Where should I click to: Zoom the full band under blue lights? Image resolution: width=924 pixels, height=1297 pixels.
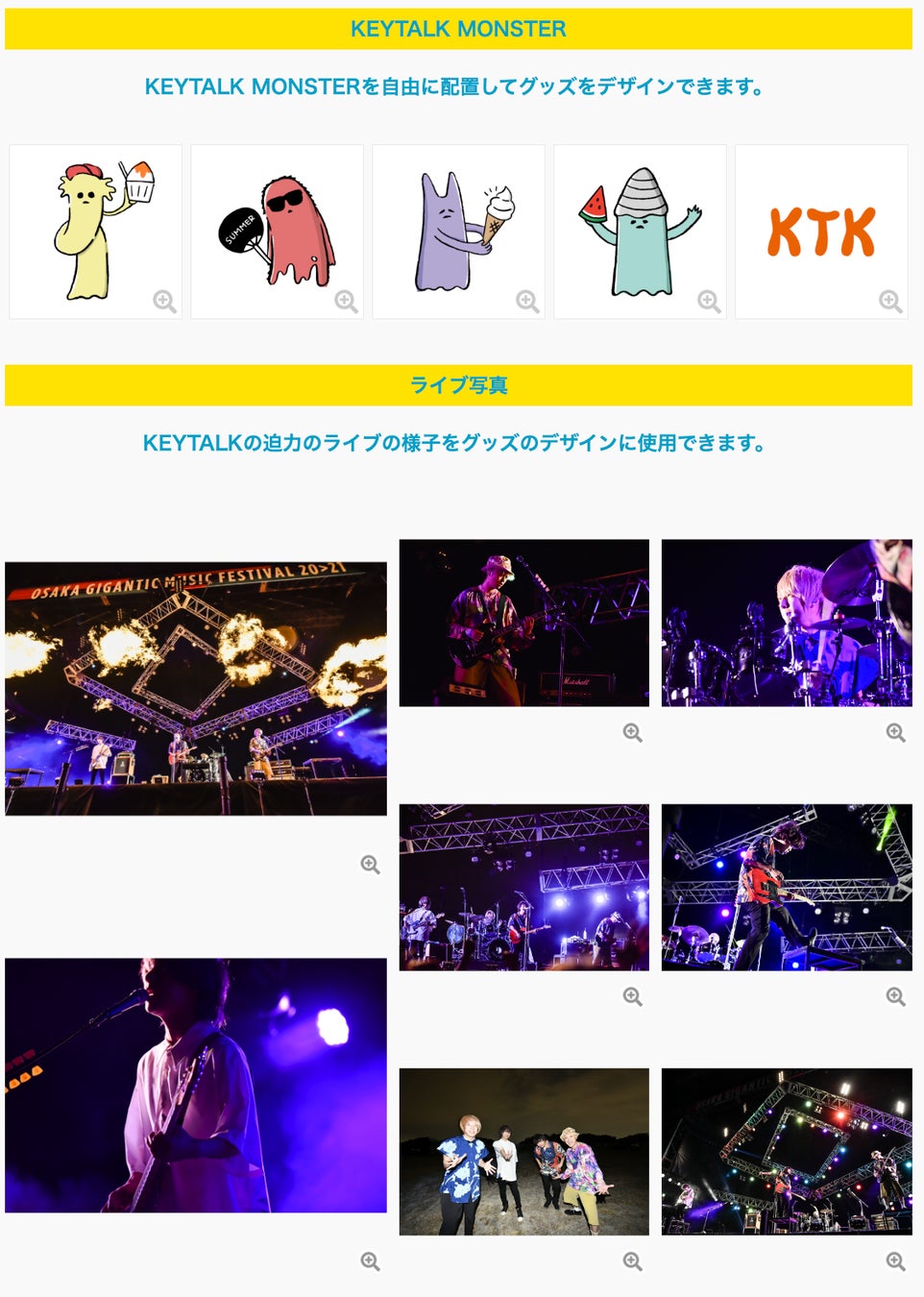632,996
